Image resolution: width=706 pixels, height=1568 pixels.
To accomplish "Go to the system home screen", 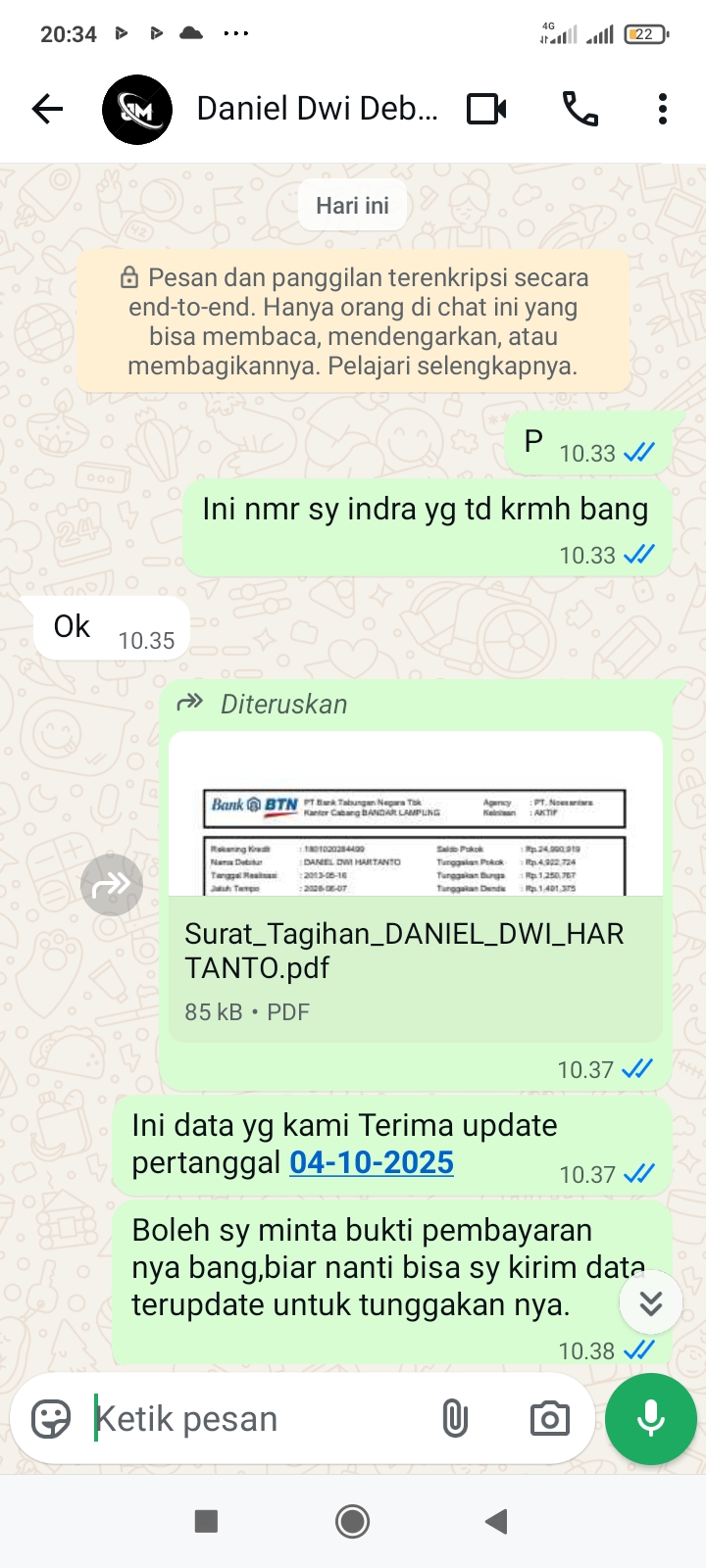I will 352,1521.
